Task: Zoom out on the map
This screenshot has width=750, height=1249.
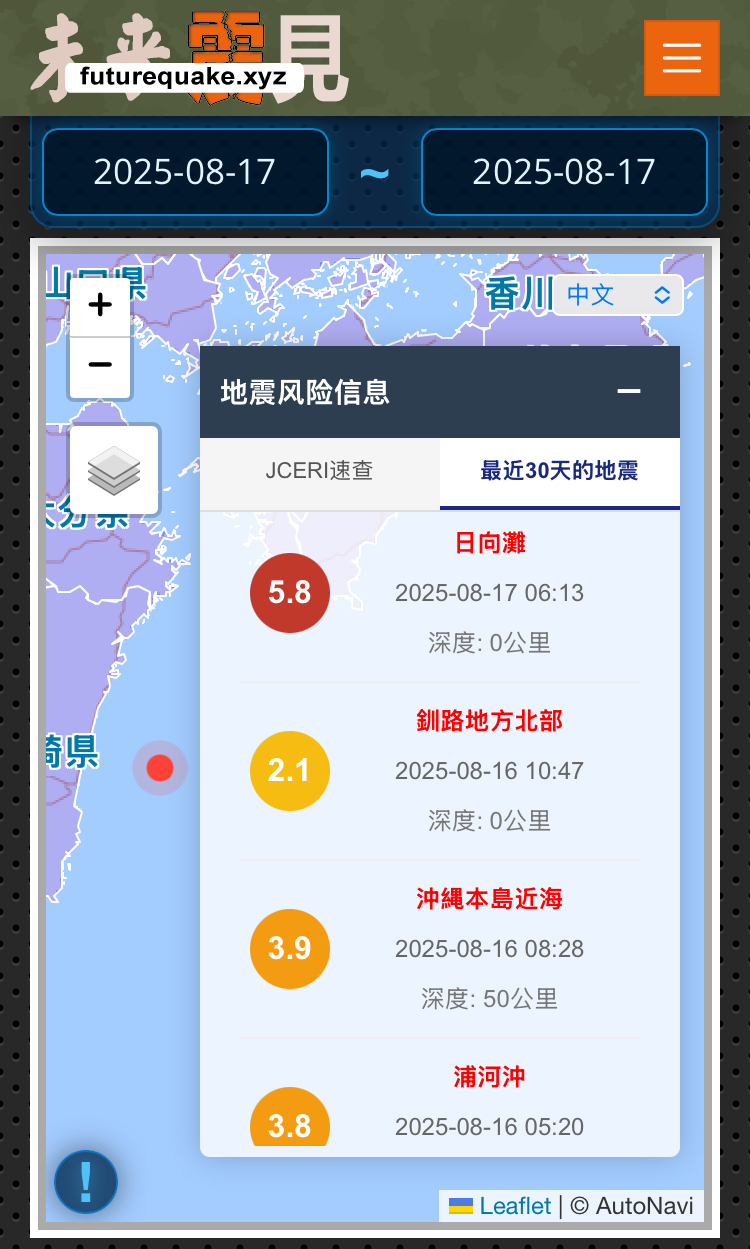Action: 100,366
